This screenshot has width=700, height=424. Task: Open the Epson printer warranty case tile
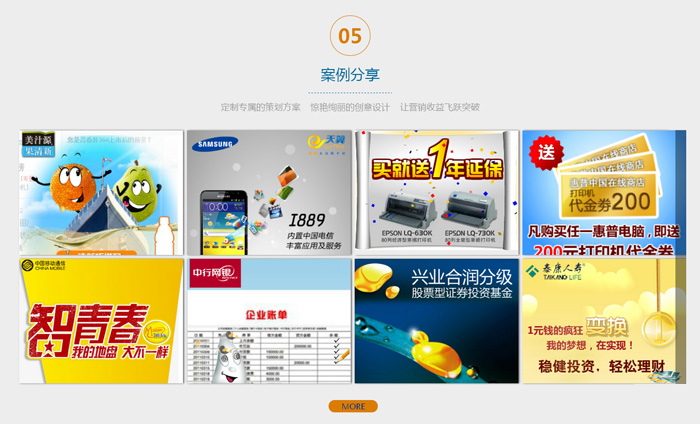tap(435, 192)
